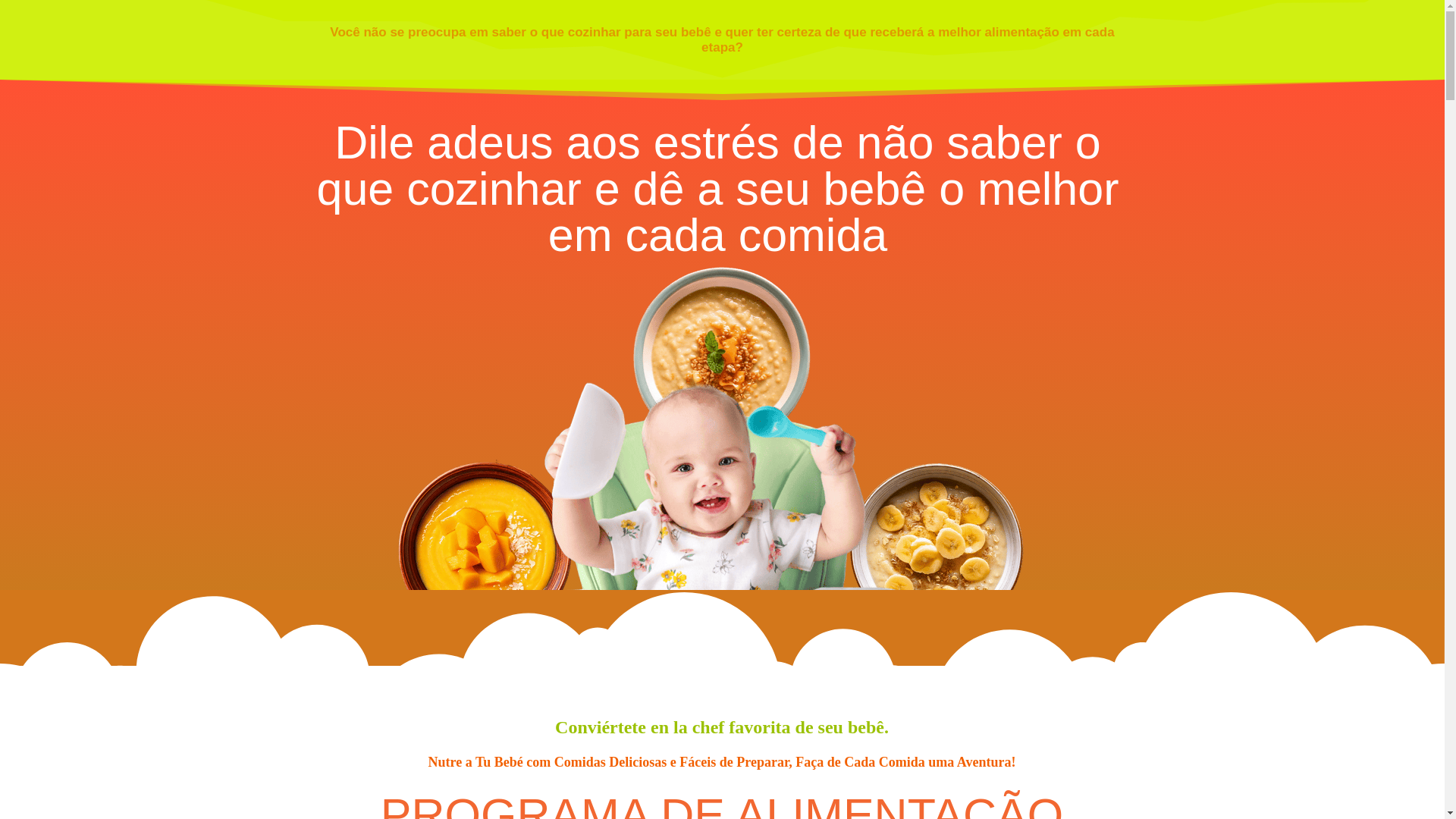Click the scrollbar's down arrow
1456x819 pixels.
coord(1450,813)
